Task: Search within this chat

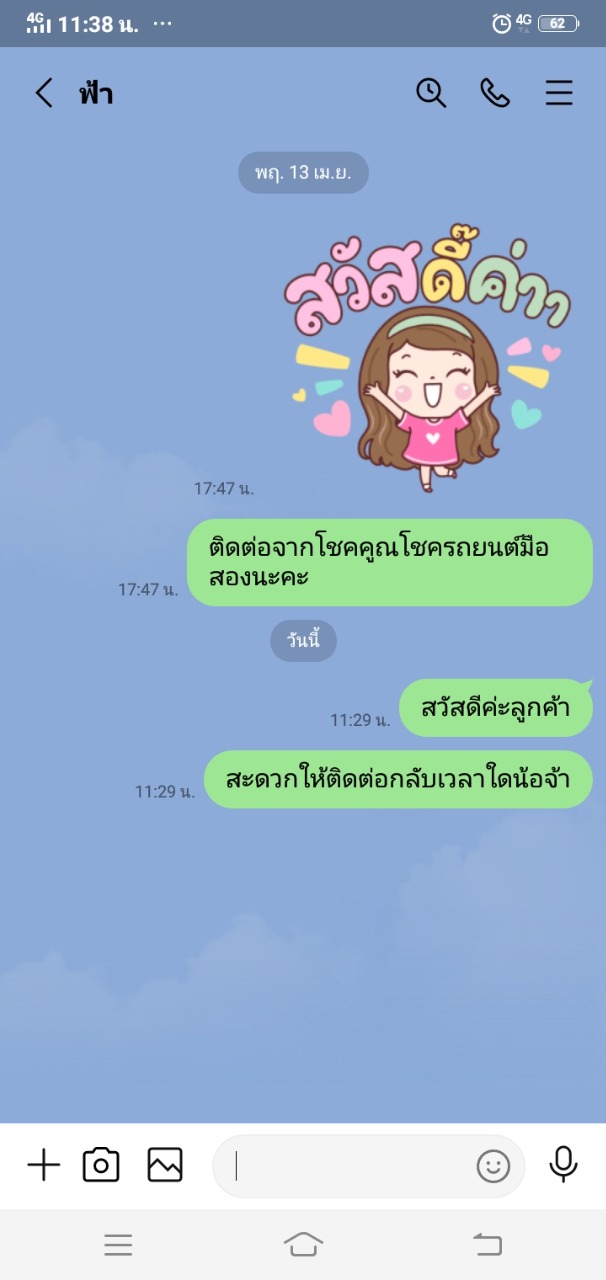Action: pos(431,93)
